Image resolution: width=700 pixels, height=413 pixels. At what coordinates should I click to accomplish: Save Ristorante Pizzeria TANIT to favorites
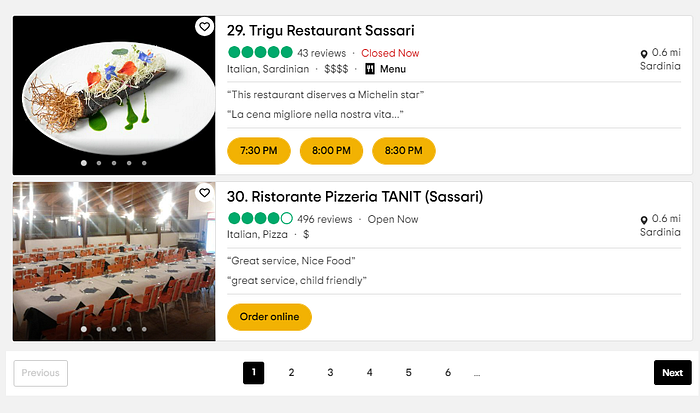click(x=204, y=193)
